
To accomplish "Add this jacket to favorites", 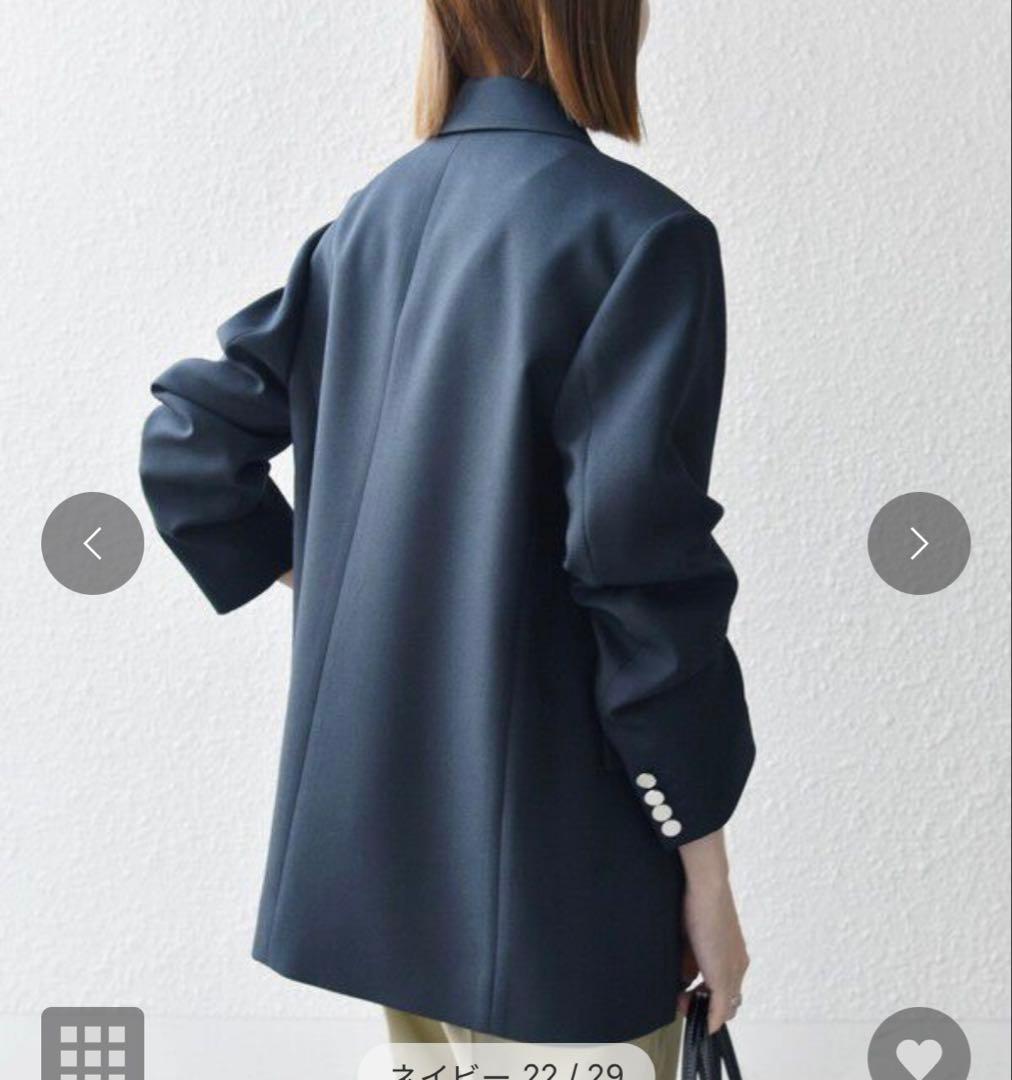I will coord(918,1050).
